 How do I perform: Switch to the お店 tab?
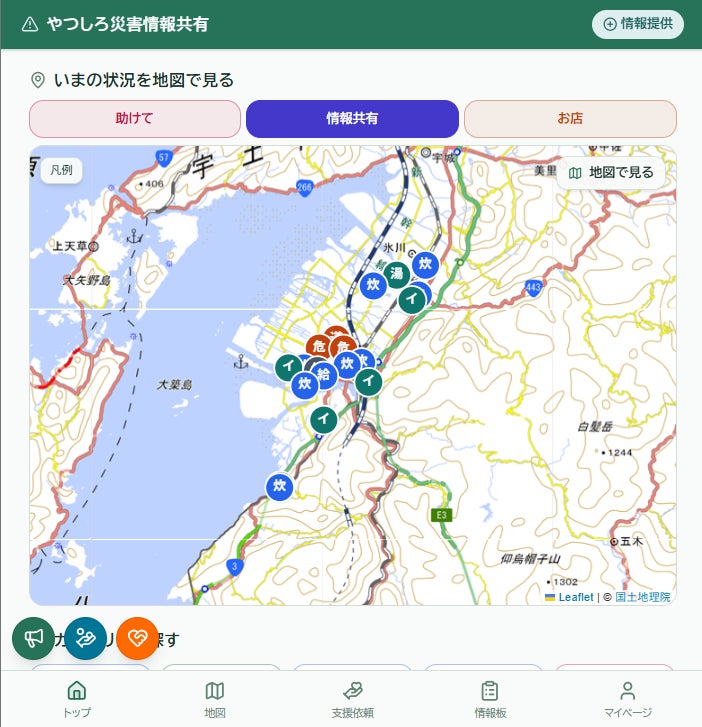tap(570, 119)
